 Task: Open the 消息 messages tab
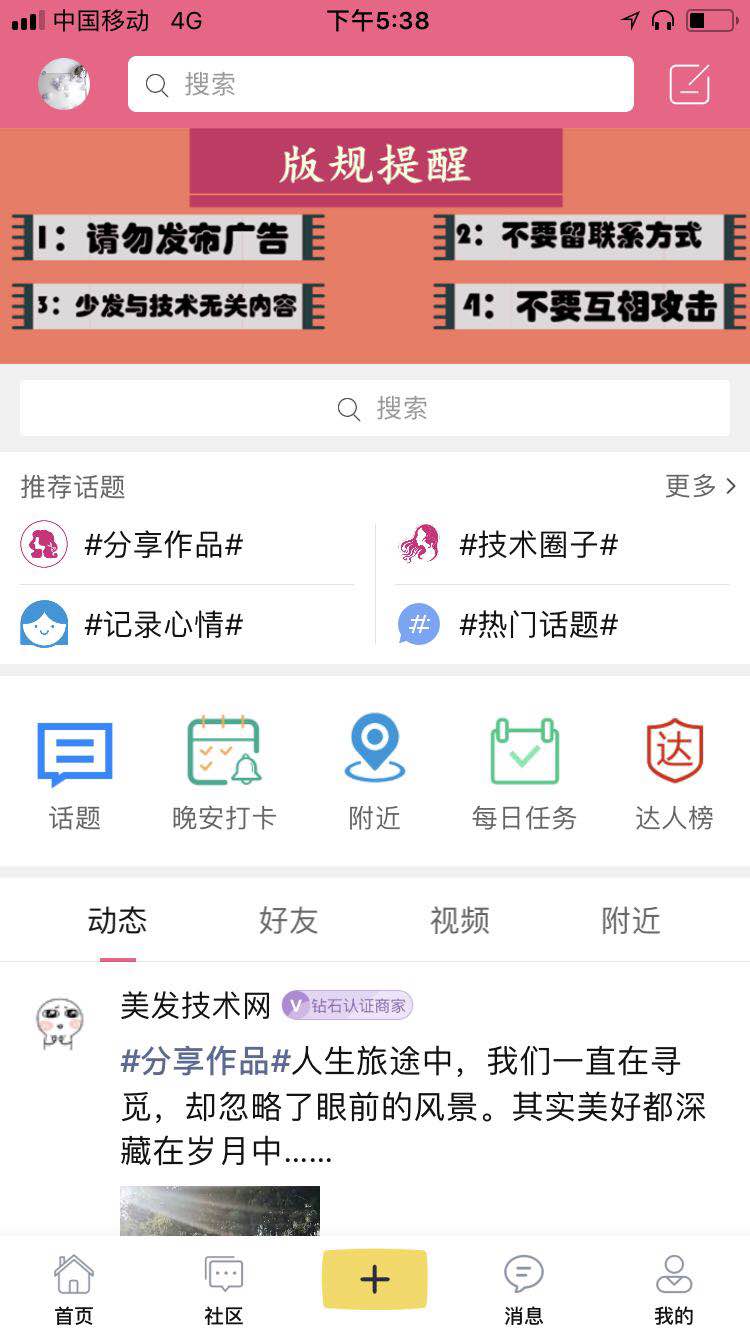pyautogui.click(x=523, y=1290)
